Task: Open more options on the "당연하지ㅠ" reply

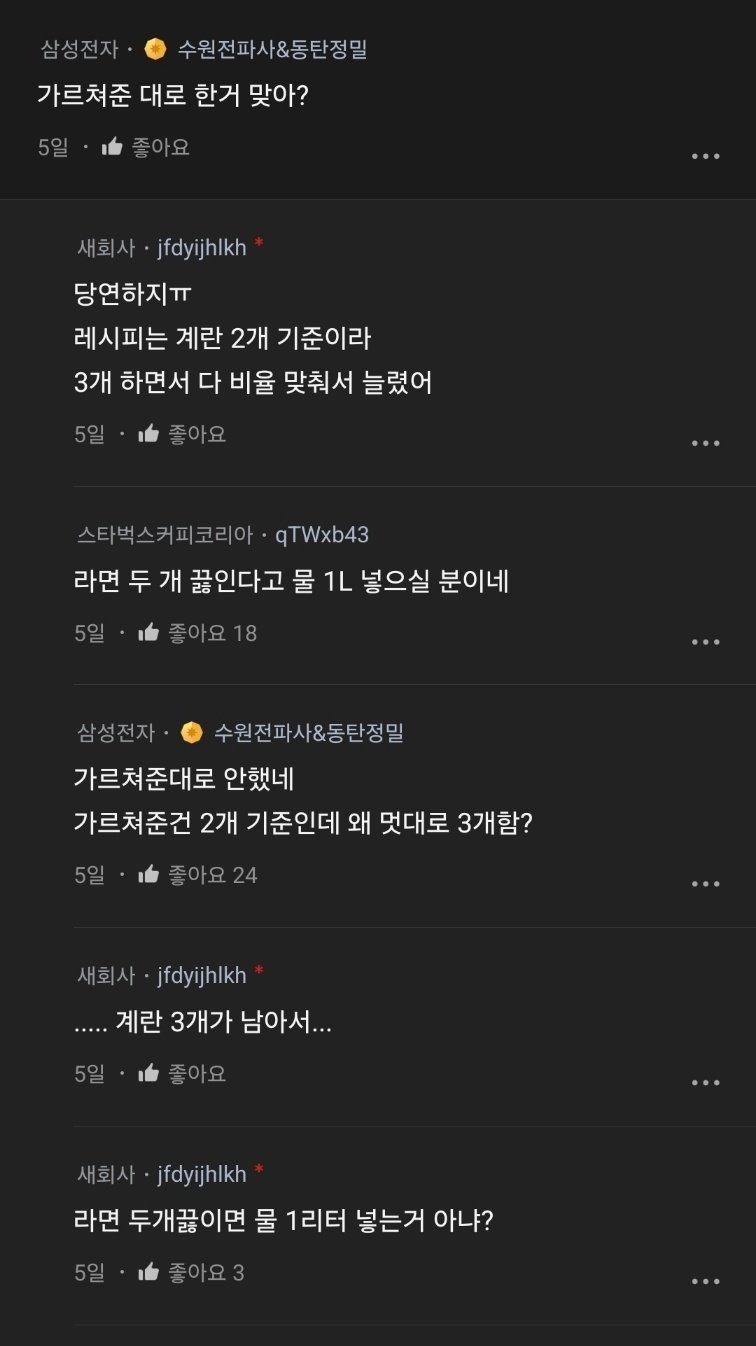Action: click(x=706, y=443)
